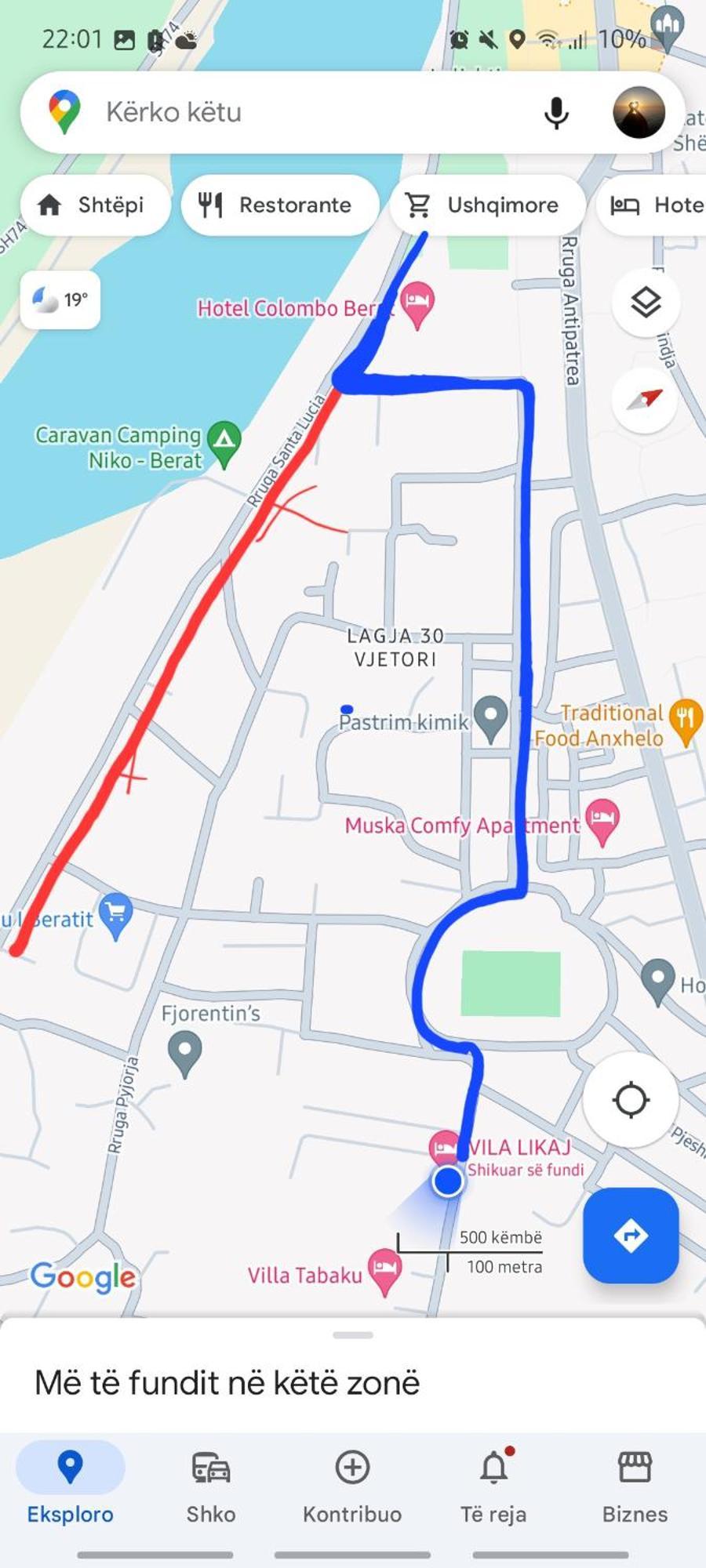Image resolution: width=706 pixels, height=1568 pixels.
Task: Switch to the Shko tab
Action: 211,1484
